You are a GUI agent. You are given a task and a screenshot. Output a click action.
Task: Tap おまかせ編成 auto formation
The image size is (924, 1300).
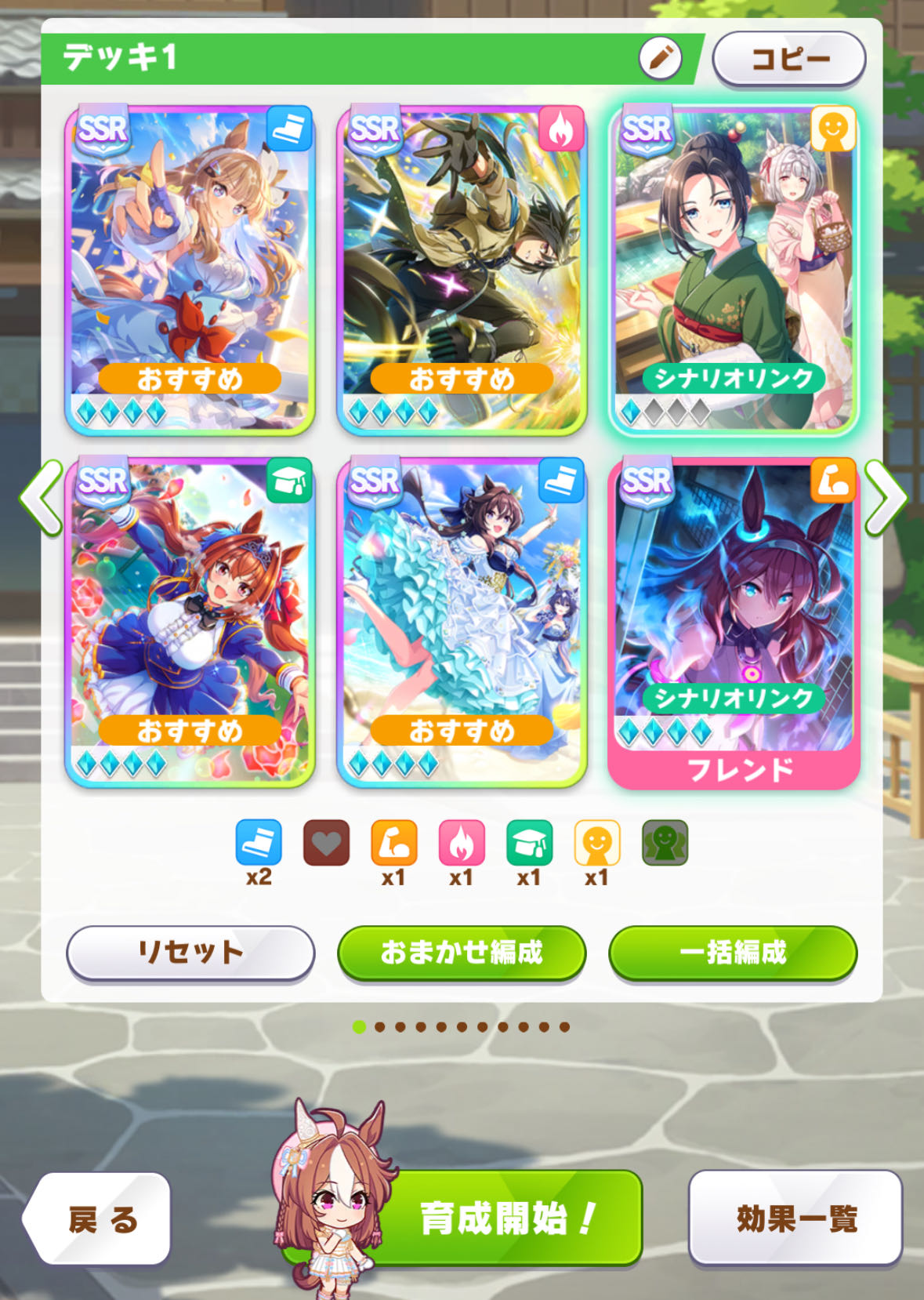click(462, 953)
